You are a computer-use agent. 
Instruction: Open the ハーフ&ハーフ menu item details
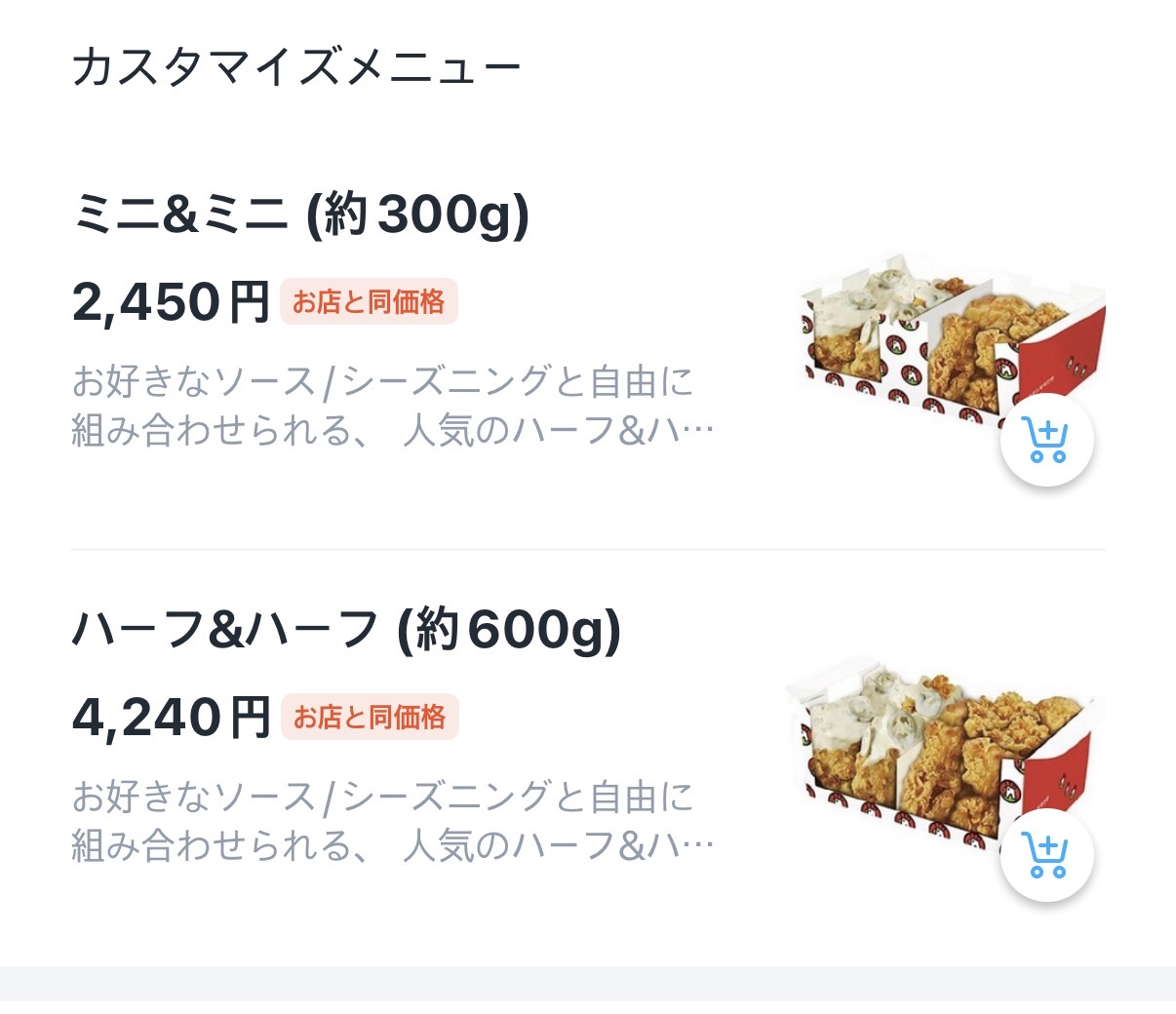(x=346, y=629)
